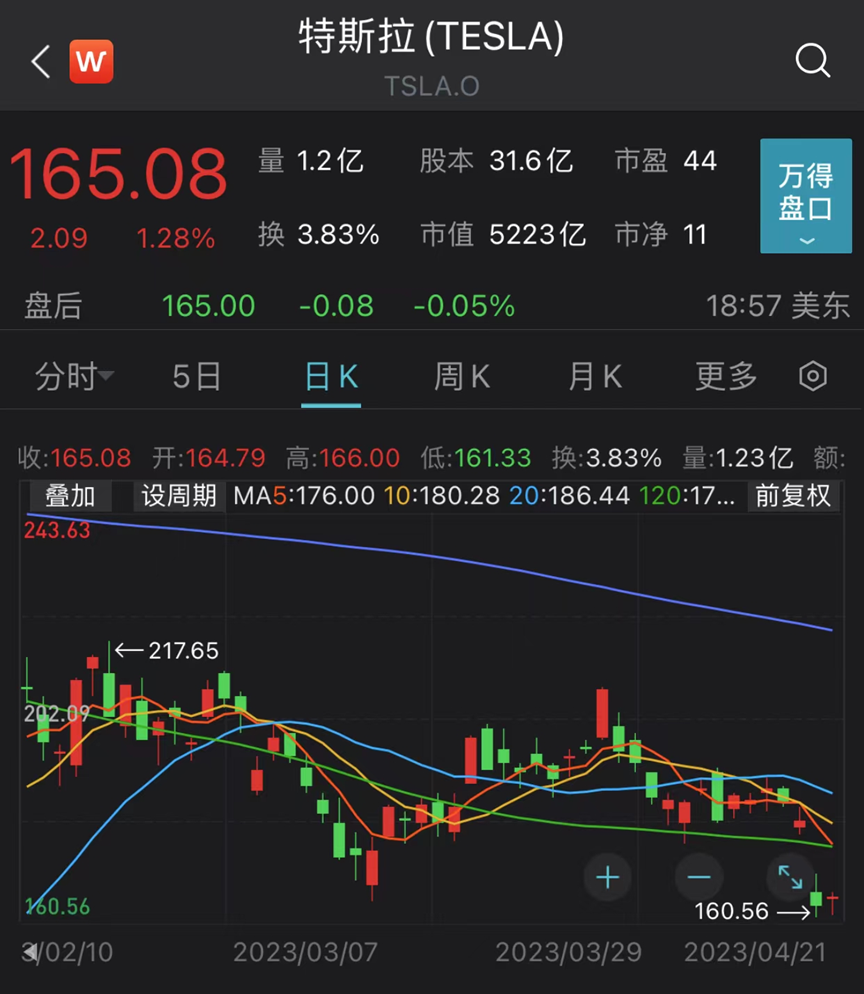The width and height of the screenshot is (864, 994).
Task: Open 更多 chart period options
Action: (727, 377)
